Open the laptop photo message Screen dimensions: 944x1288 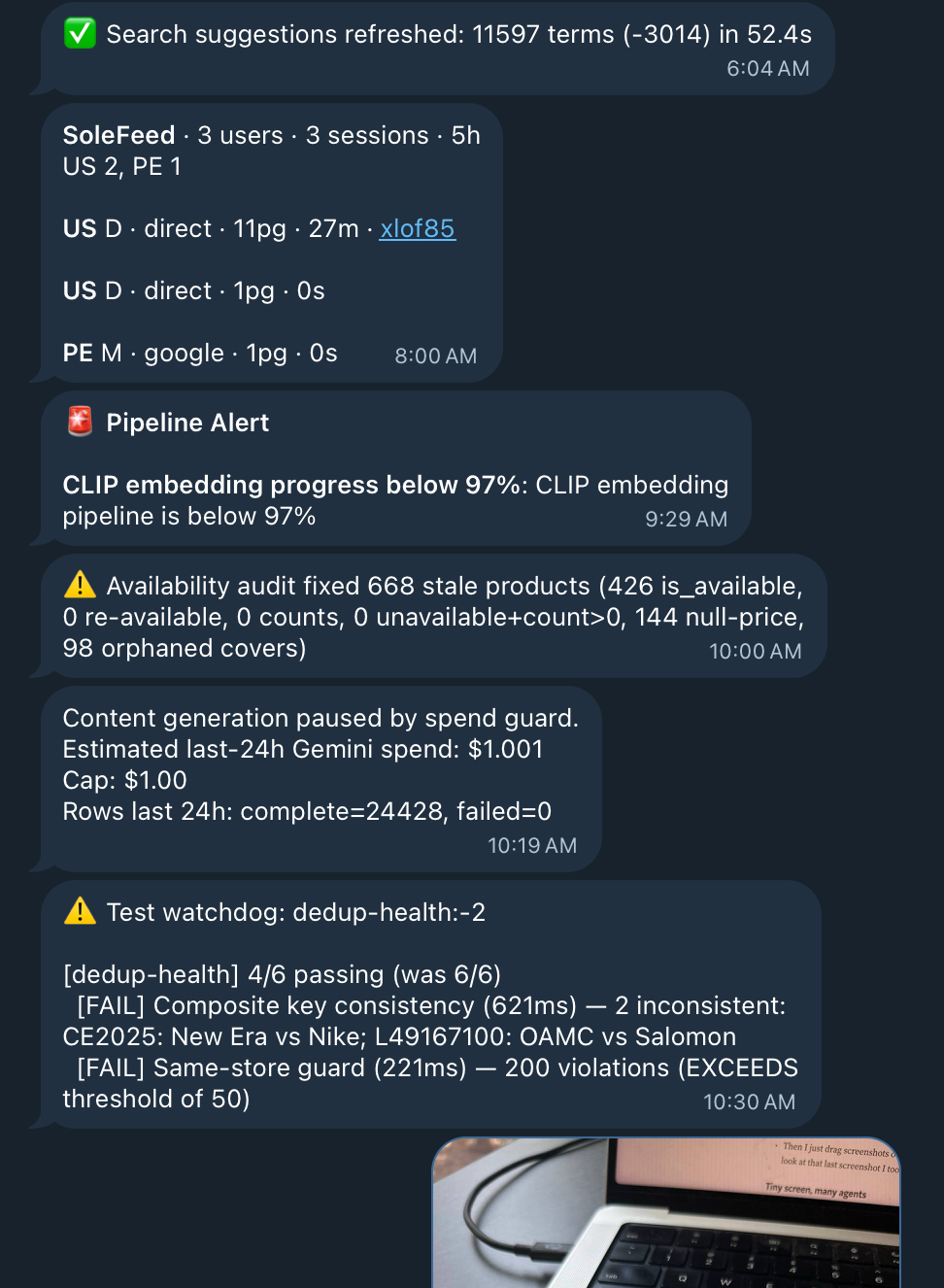pyautogui.click(x=666, y=1214)
